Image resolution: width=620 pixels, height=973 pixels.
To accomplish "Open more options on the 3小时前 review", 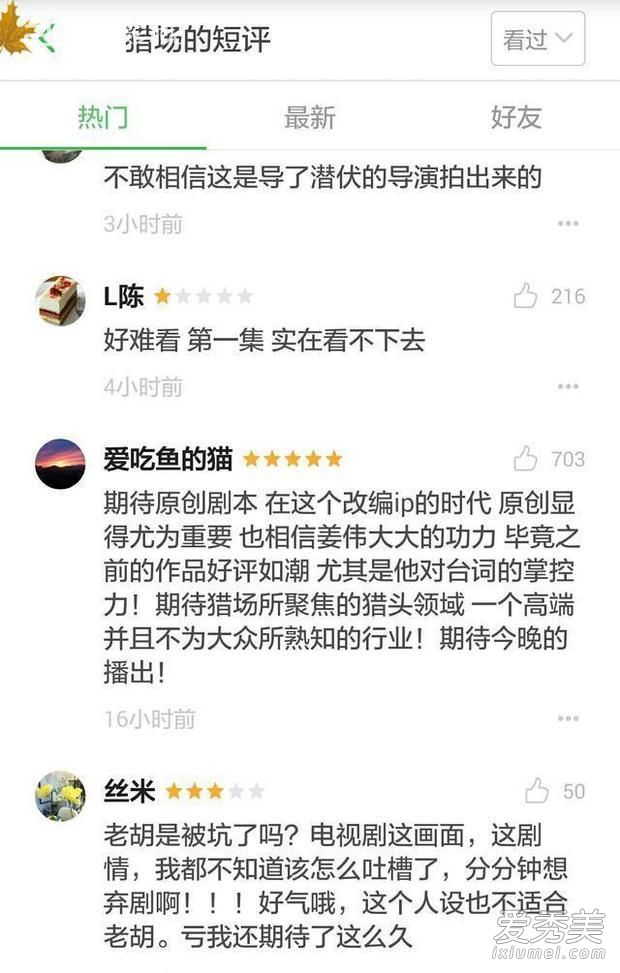I will pyautogui.click(x=568, y=224).
